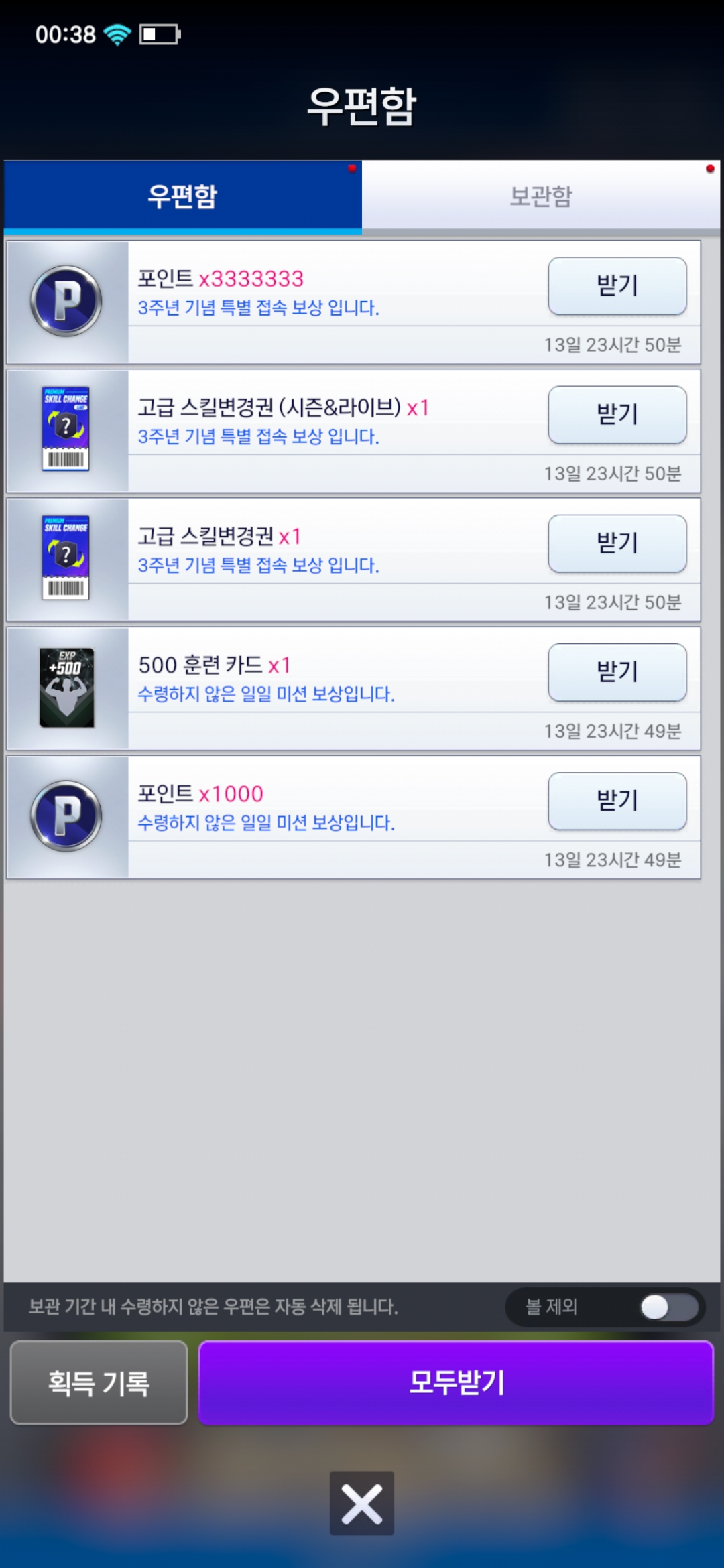Open 획득 기록 history

click(99, 1382)
